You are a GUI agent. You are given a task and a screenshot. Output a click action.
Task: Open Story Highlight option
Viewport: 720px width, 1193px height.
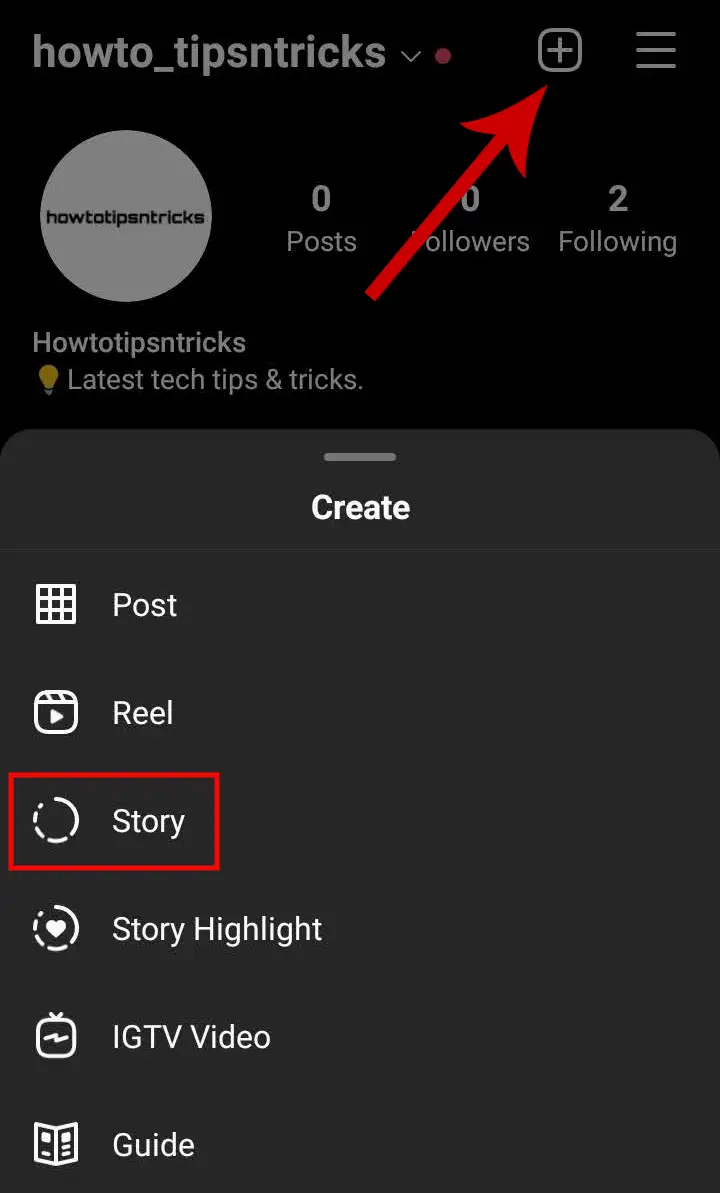(360, 929)
